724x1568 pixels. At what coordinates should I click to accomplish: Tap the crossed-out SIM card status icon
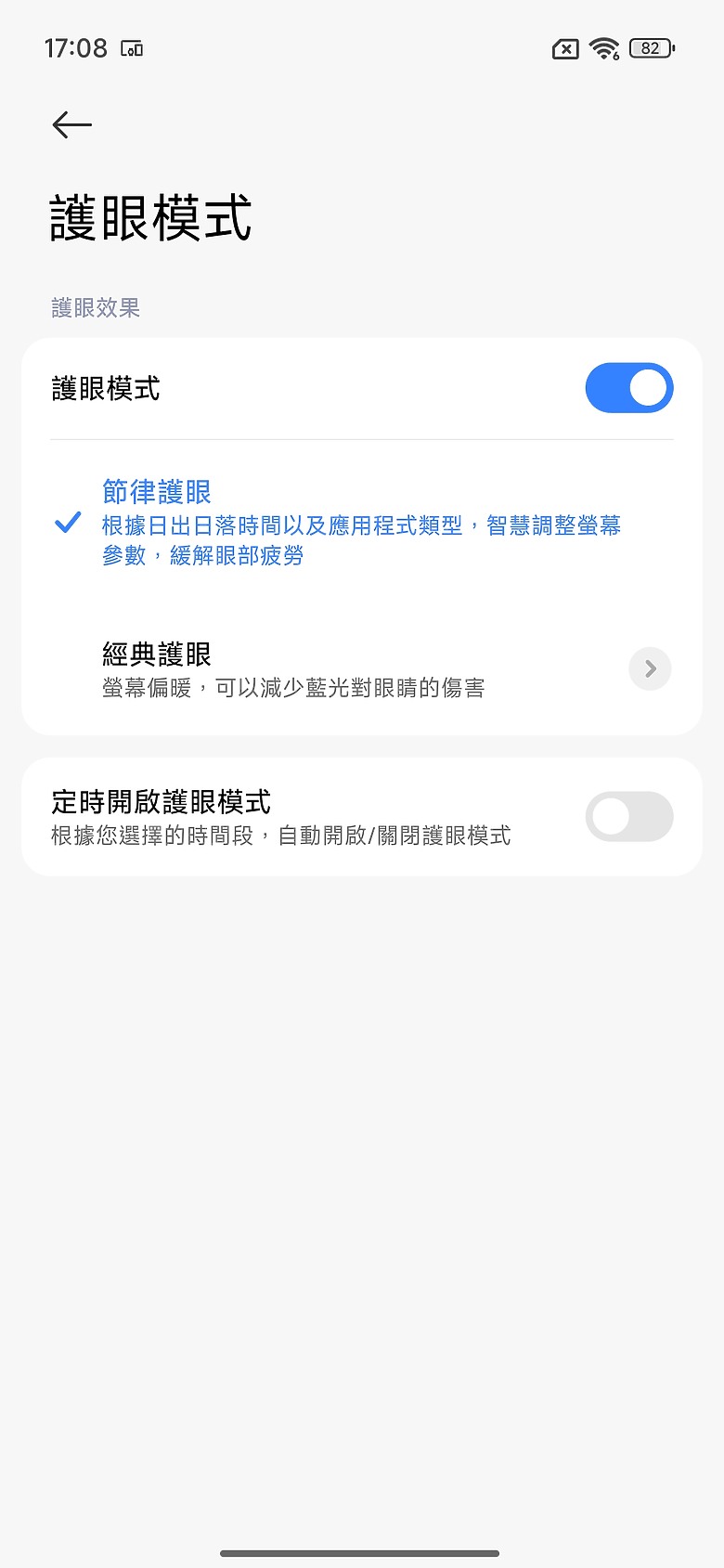point(563,48)
